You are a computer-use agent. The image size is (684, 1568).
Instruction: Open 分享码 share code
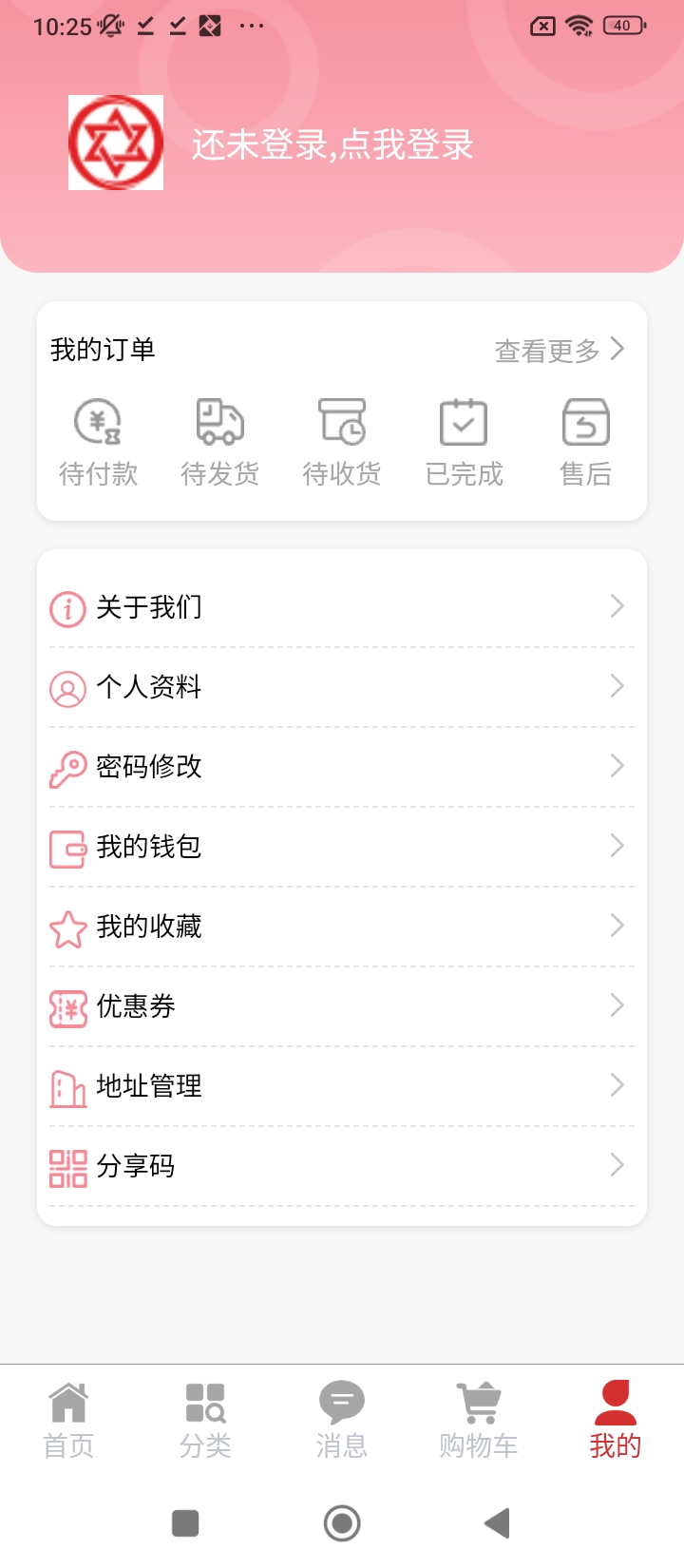click(x=342, y=1166)
